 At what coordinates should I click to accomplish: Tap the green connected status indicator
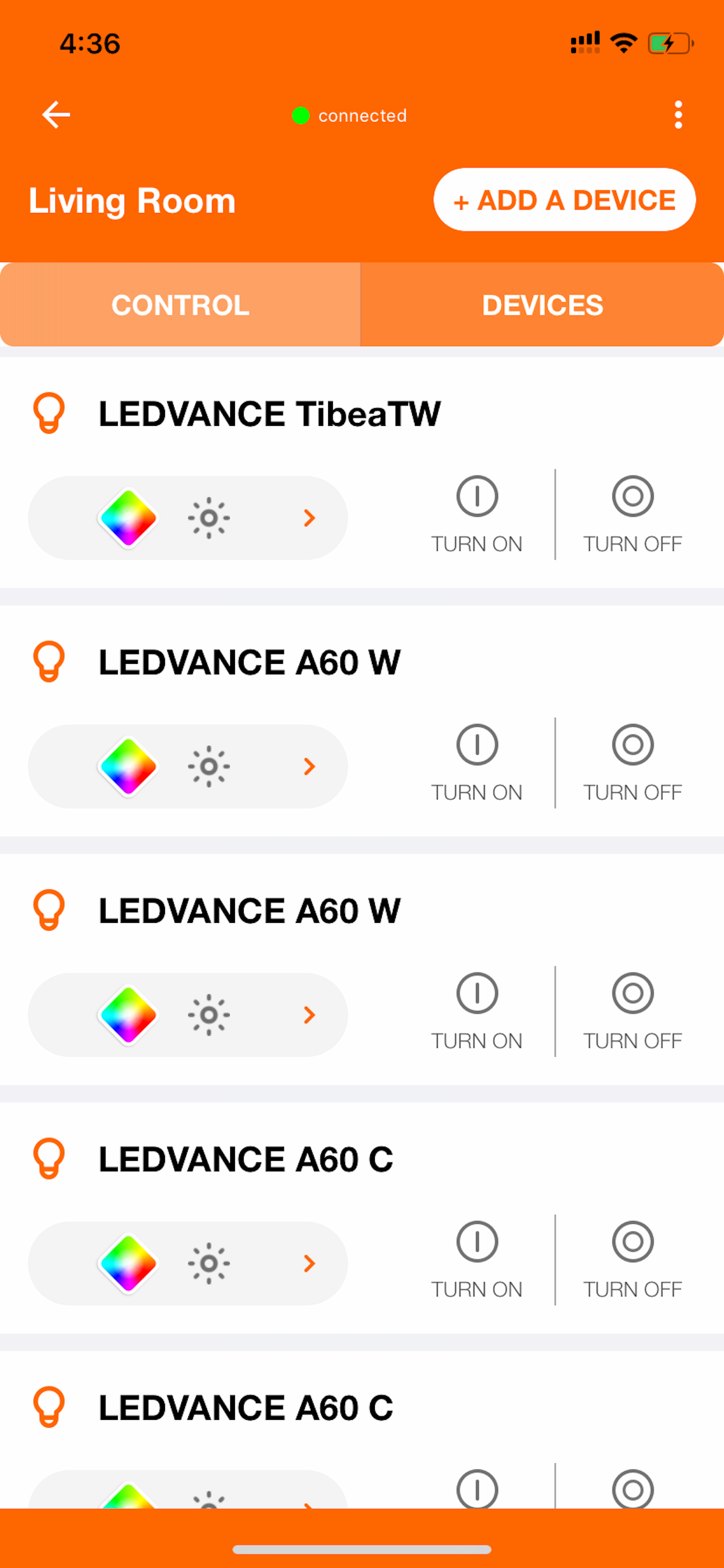[x=301, y=115]
